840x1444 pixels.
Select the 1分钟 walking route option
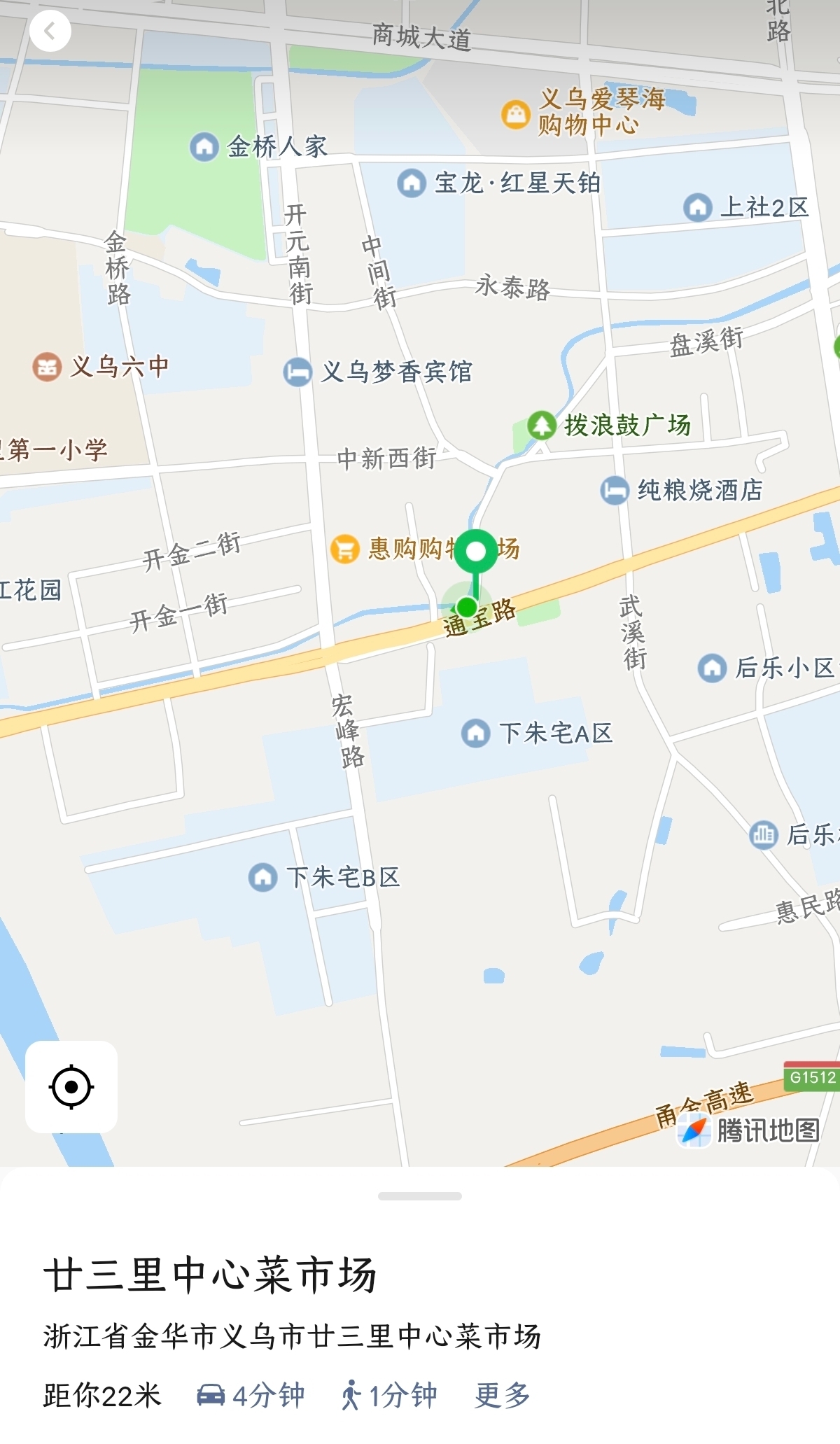coord(389,1395)
